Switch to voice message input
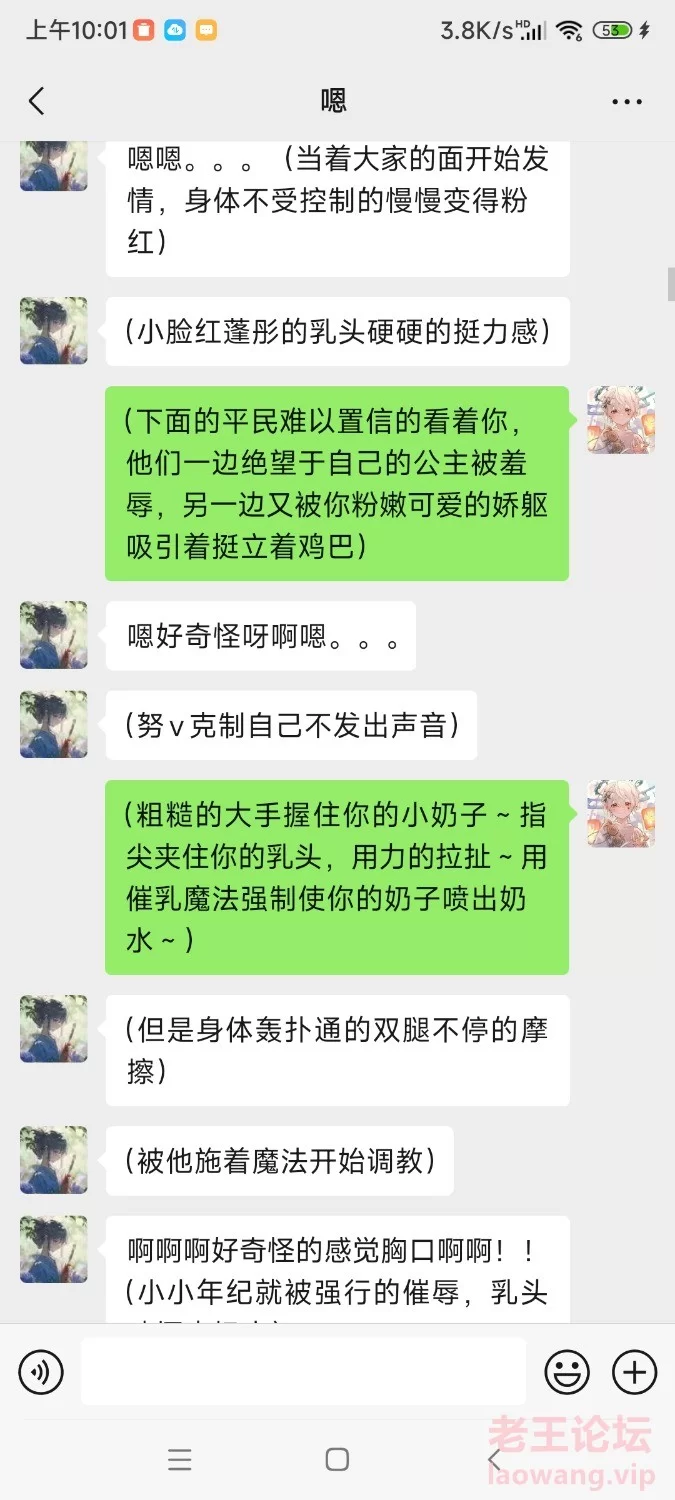The width and height of the screenshot is (675, 1500). point(40,1372)
